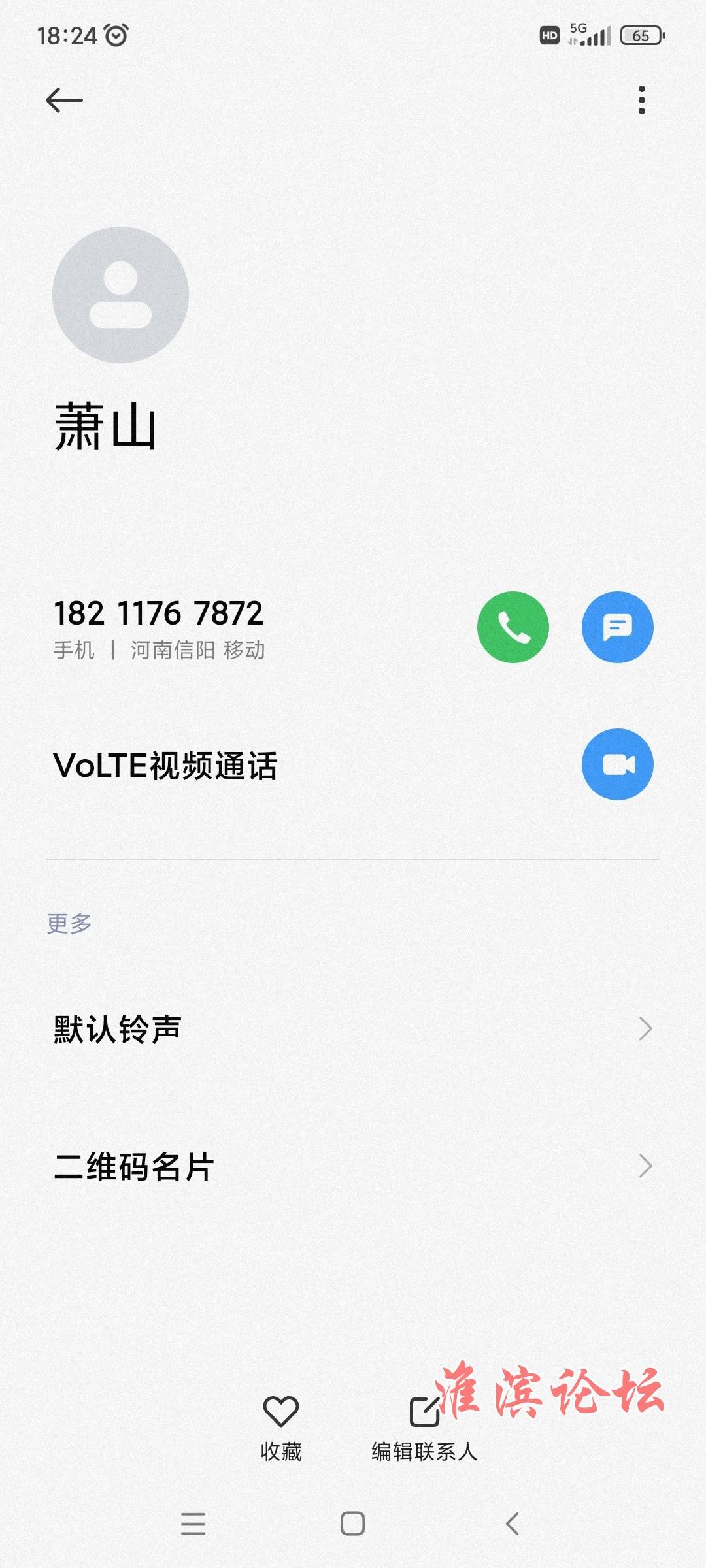This screenshot has height=1568, width=706.
Task: Tap 编辑联系人 to edit contact
Action: [x=424, y=1429]
